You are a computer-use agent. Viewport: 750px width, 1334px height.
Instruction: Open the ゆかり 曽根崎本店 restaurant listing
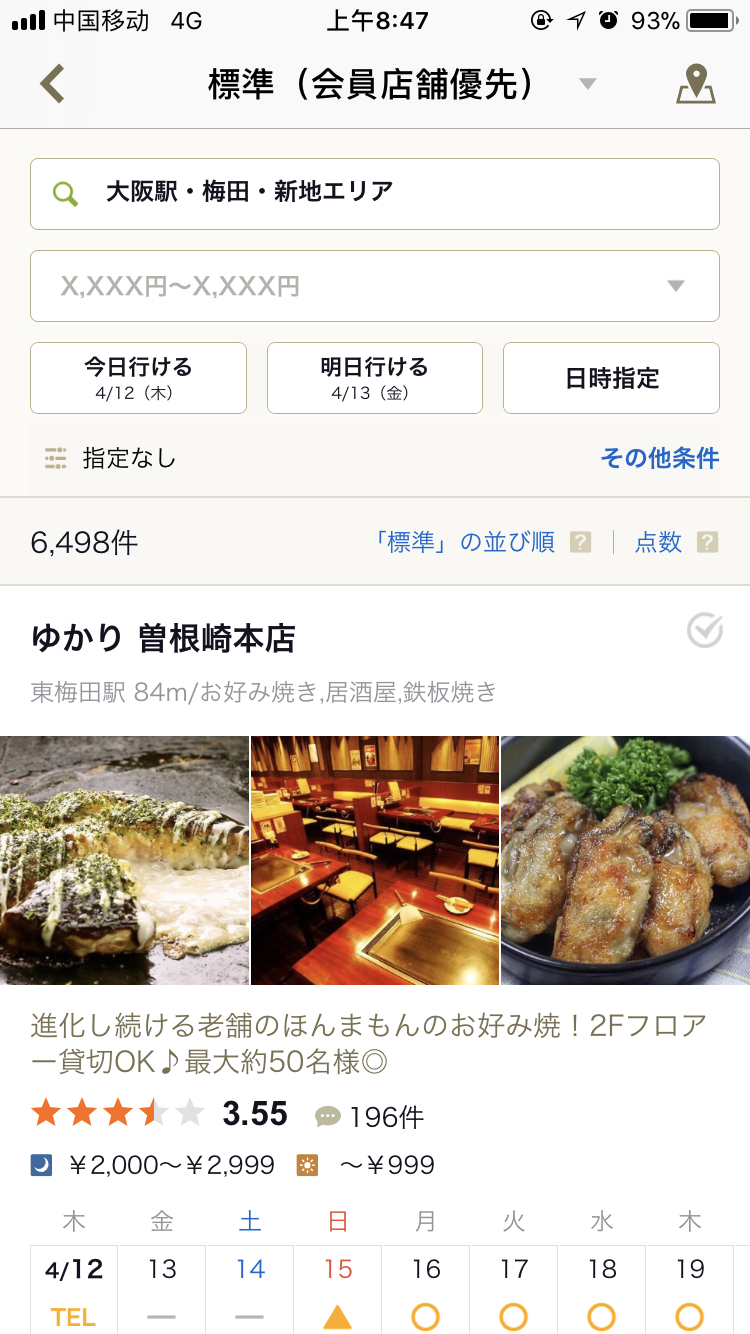[x=163, y=638]
